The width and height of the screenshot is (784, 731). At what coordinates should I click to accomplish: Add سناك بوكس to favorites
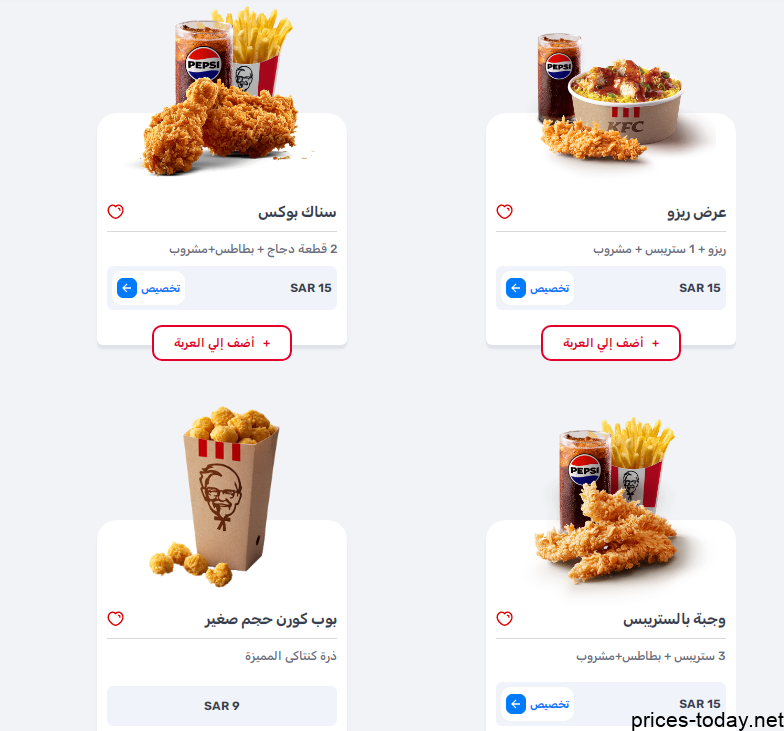(x=115, y=212)
